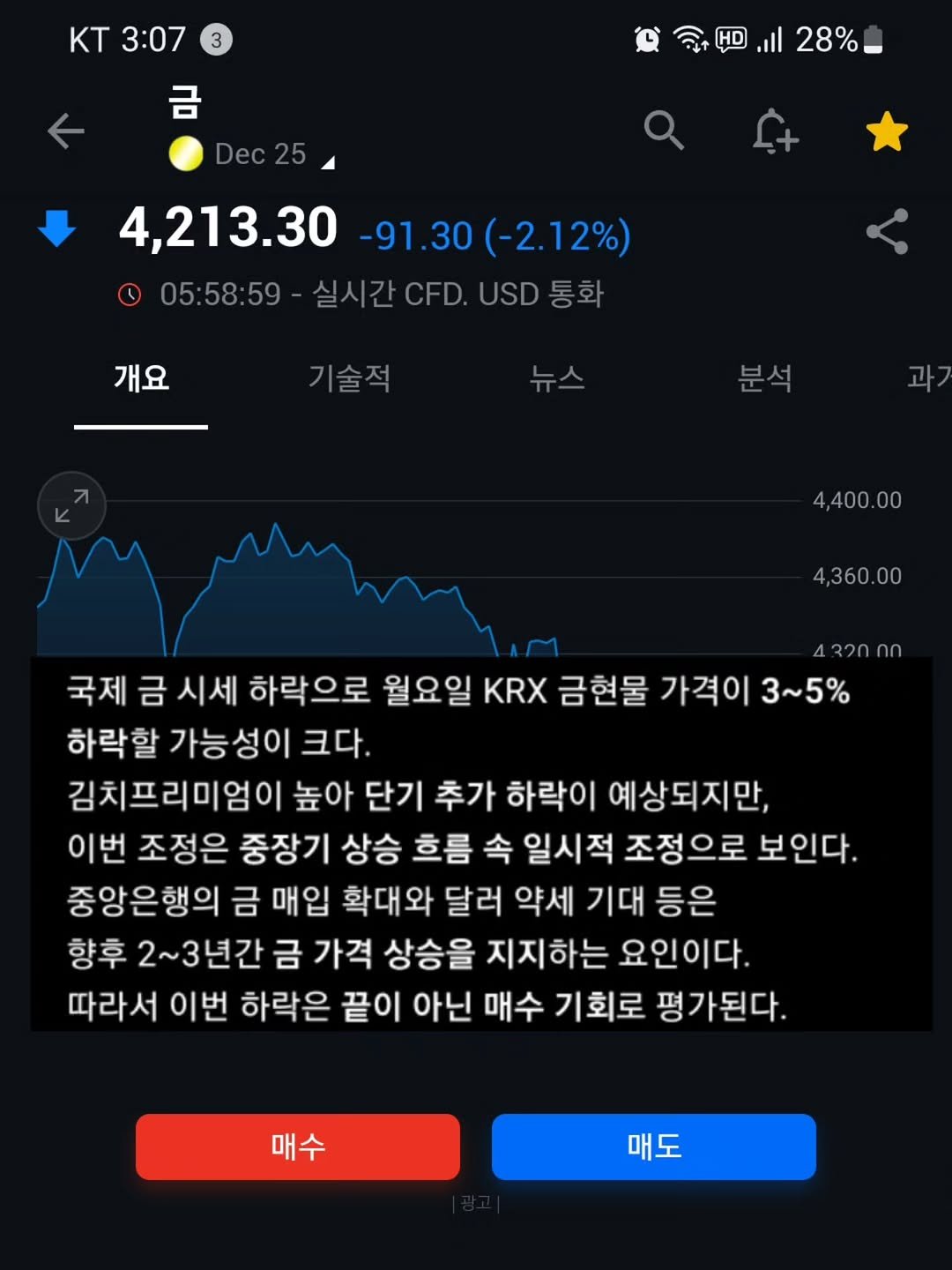The width and height of the screenshot is (952, 1270).
Task: Tap the blue 매도 button
Action: tap(654, 1147)
